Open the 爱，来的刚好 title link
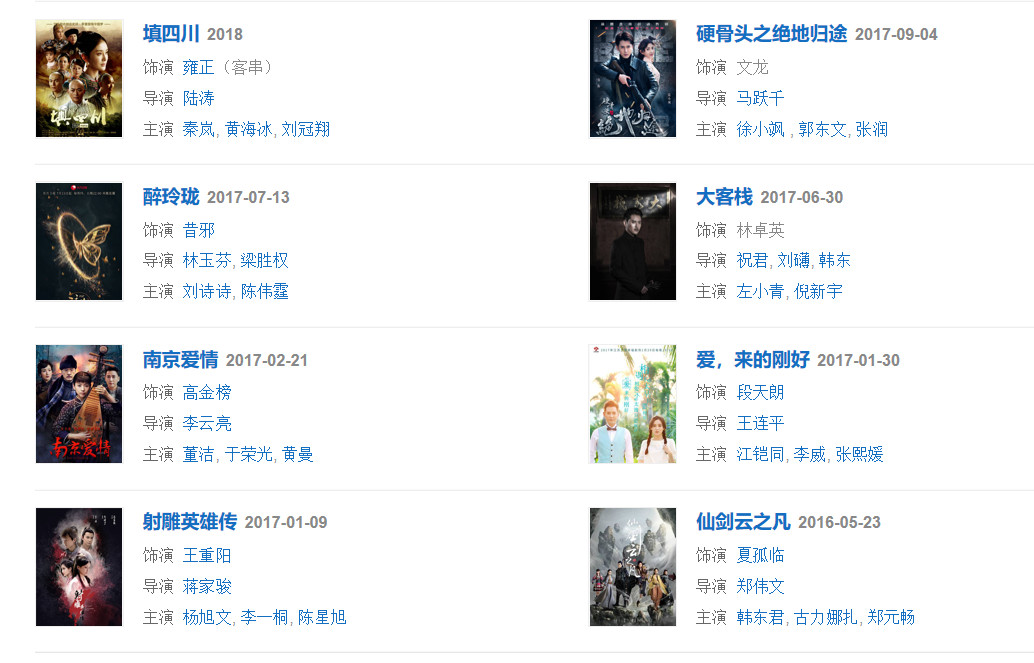This screenshot has height=663, width=1034. tap(752, 360)
